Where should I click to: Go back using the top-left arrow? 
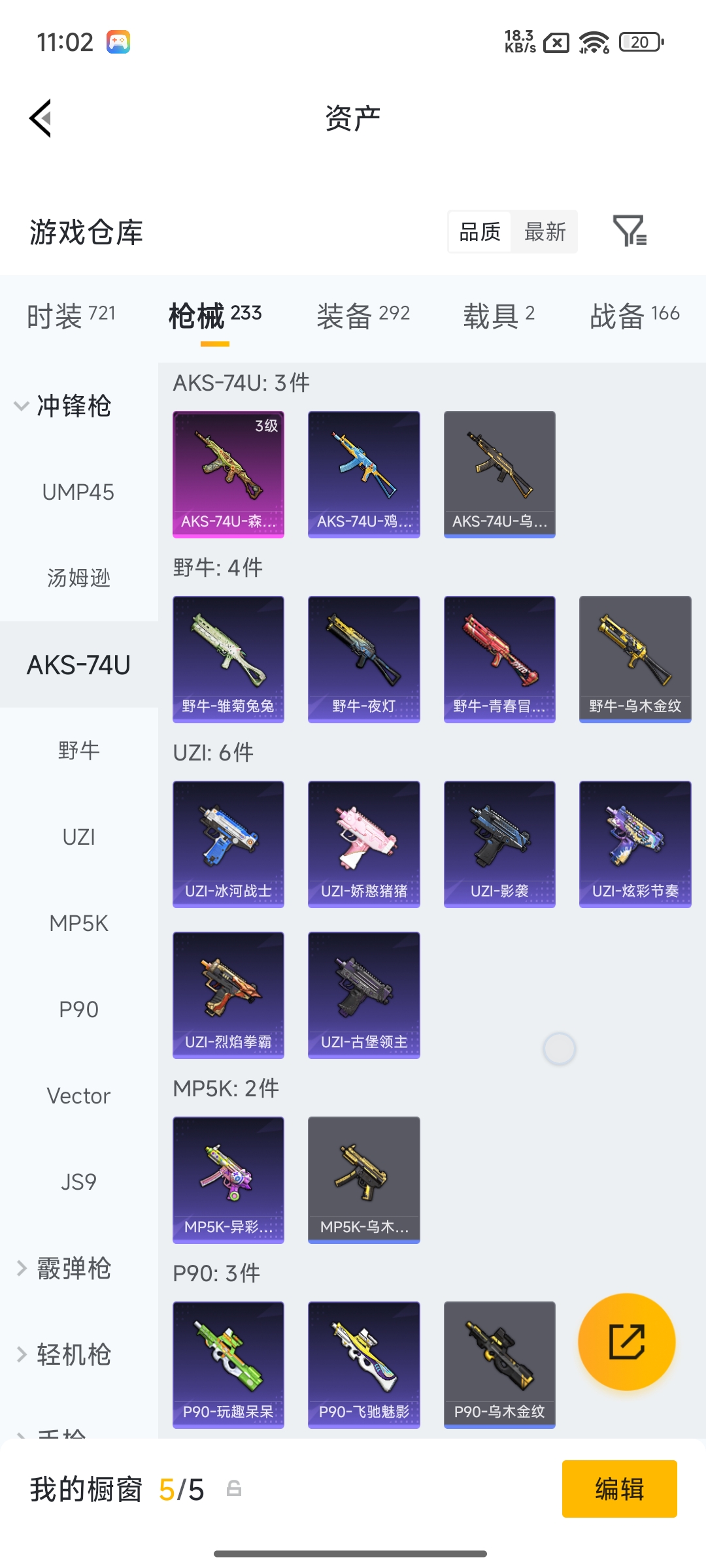coord(41,118)
